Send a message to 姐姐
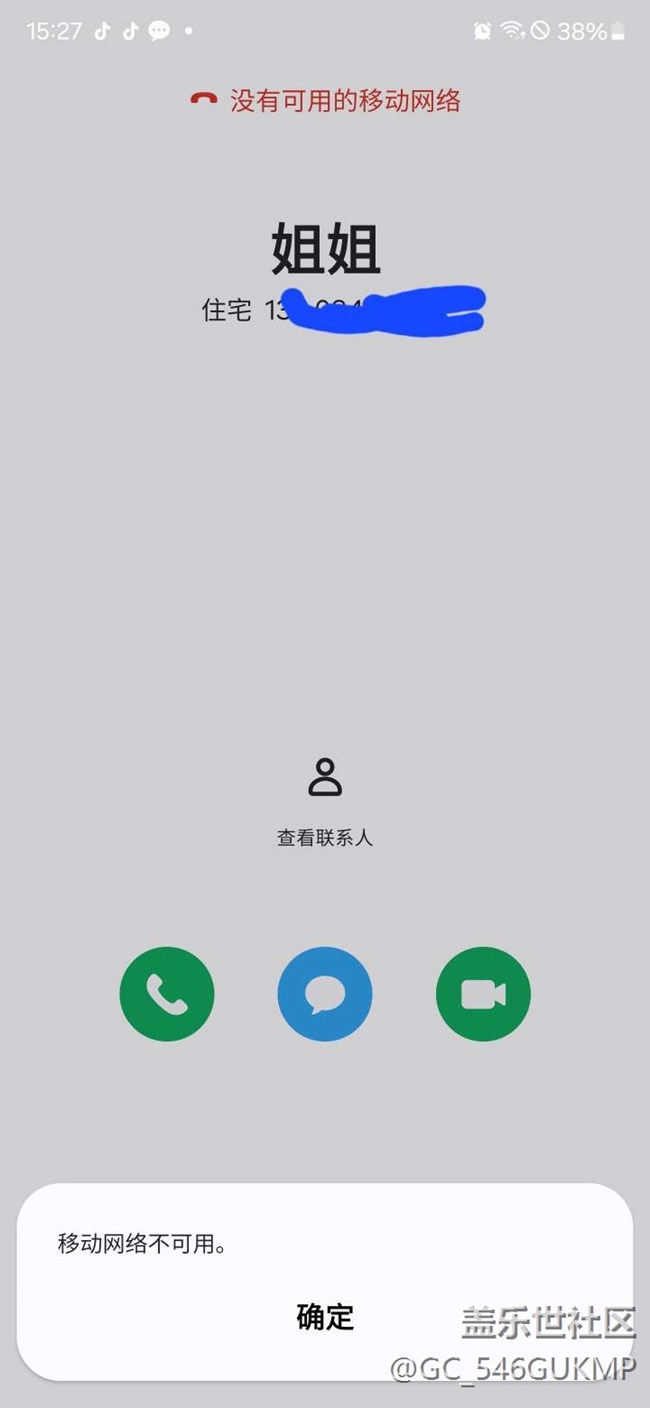The height and width of the screenshot is (1408, 650). click(325, 994)
